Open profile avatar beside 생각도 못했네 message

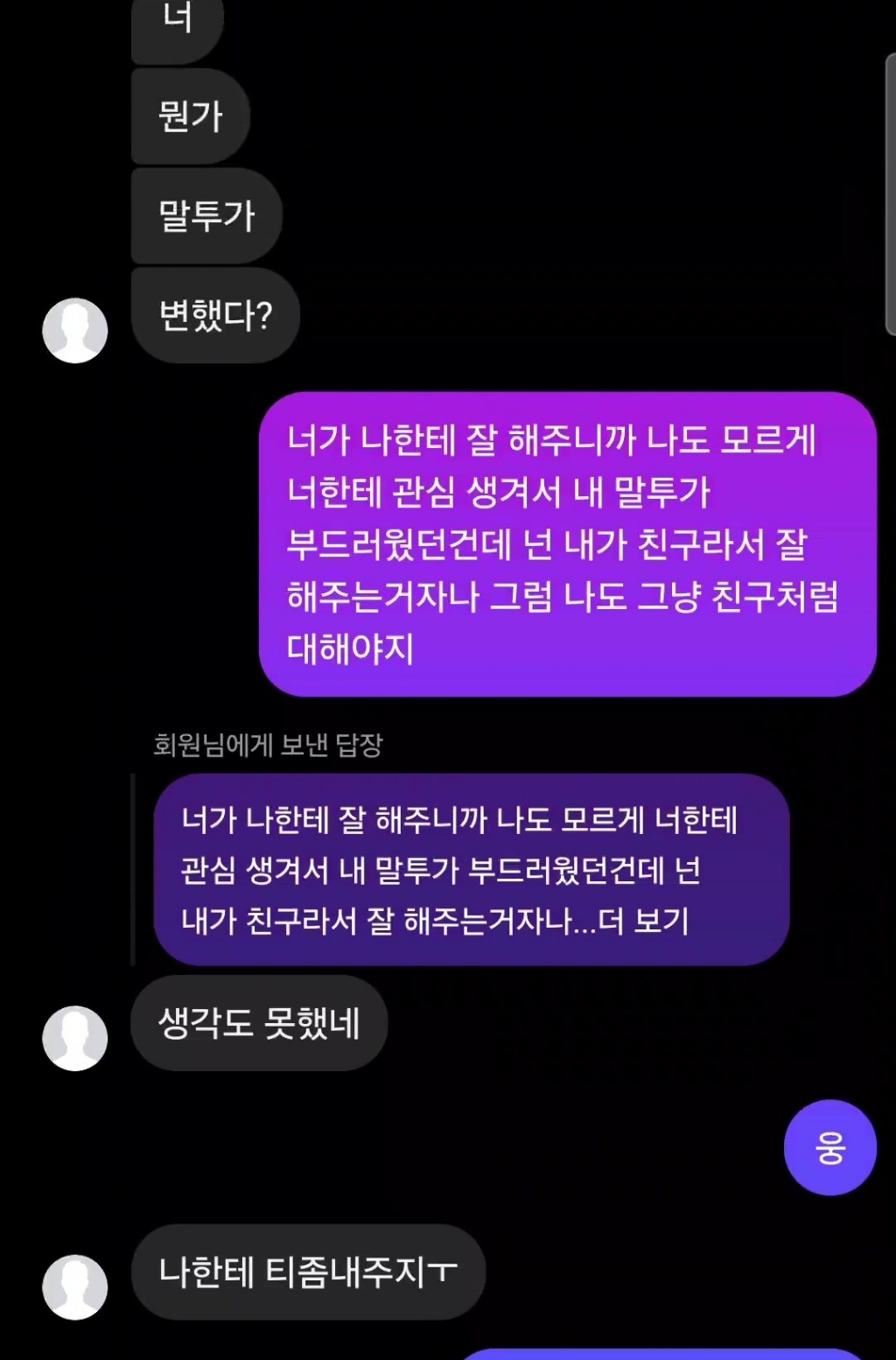pyautogui.click(x=75, y=1038)
